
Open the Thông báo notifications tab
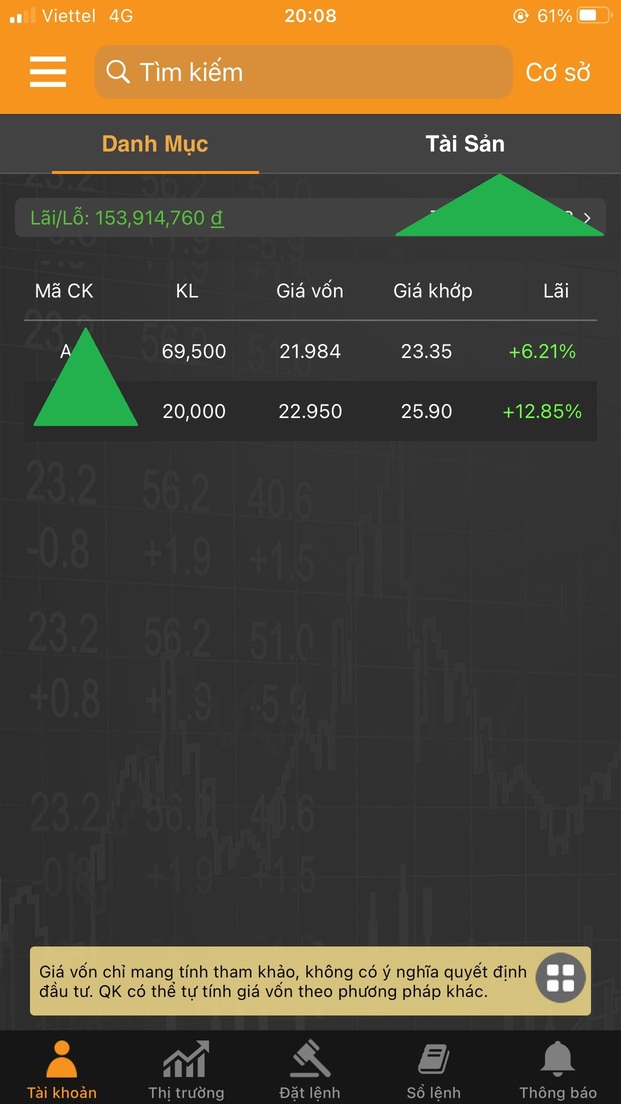click(558, 1068)
